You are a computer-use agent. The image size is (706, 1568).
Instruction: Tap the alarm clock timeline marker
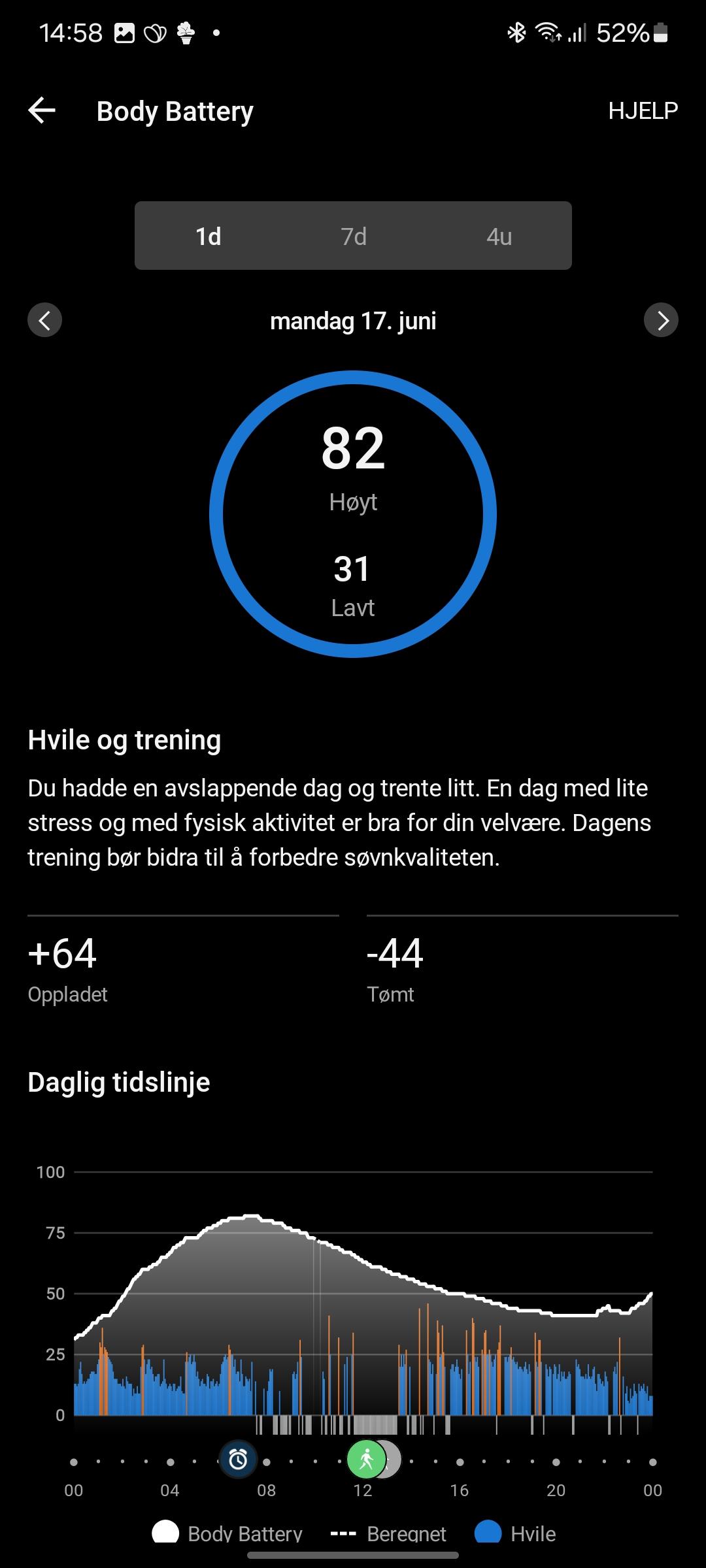pyautogui.click(x=238, y=1459)
